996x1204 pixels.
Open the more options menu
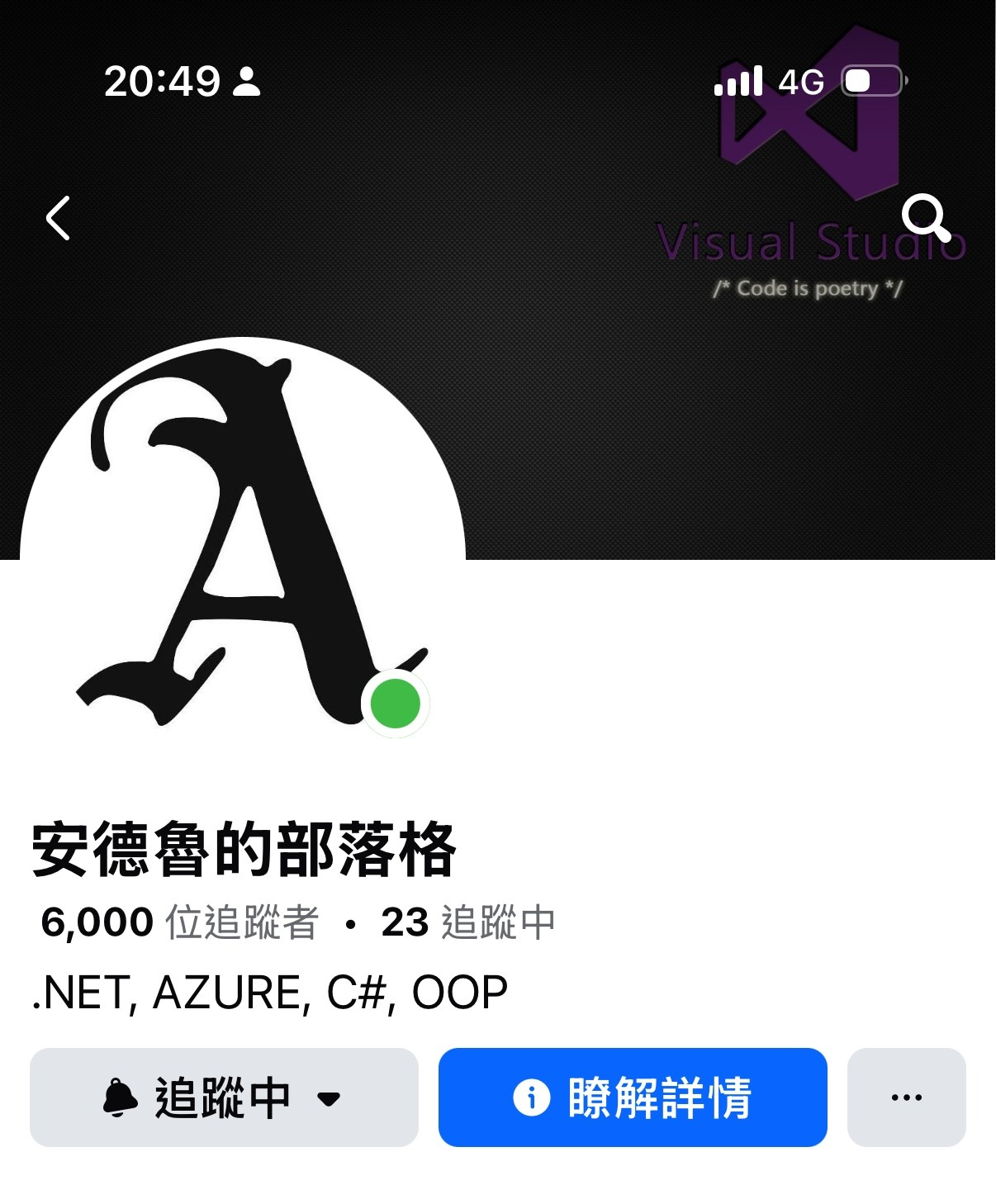point(906,1097)
